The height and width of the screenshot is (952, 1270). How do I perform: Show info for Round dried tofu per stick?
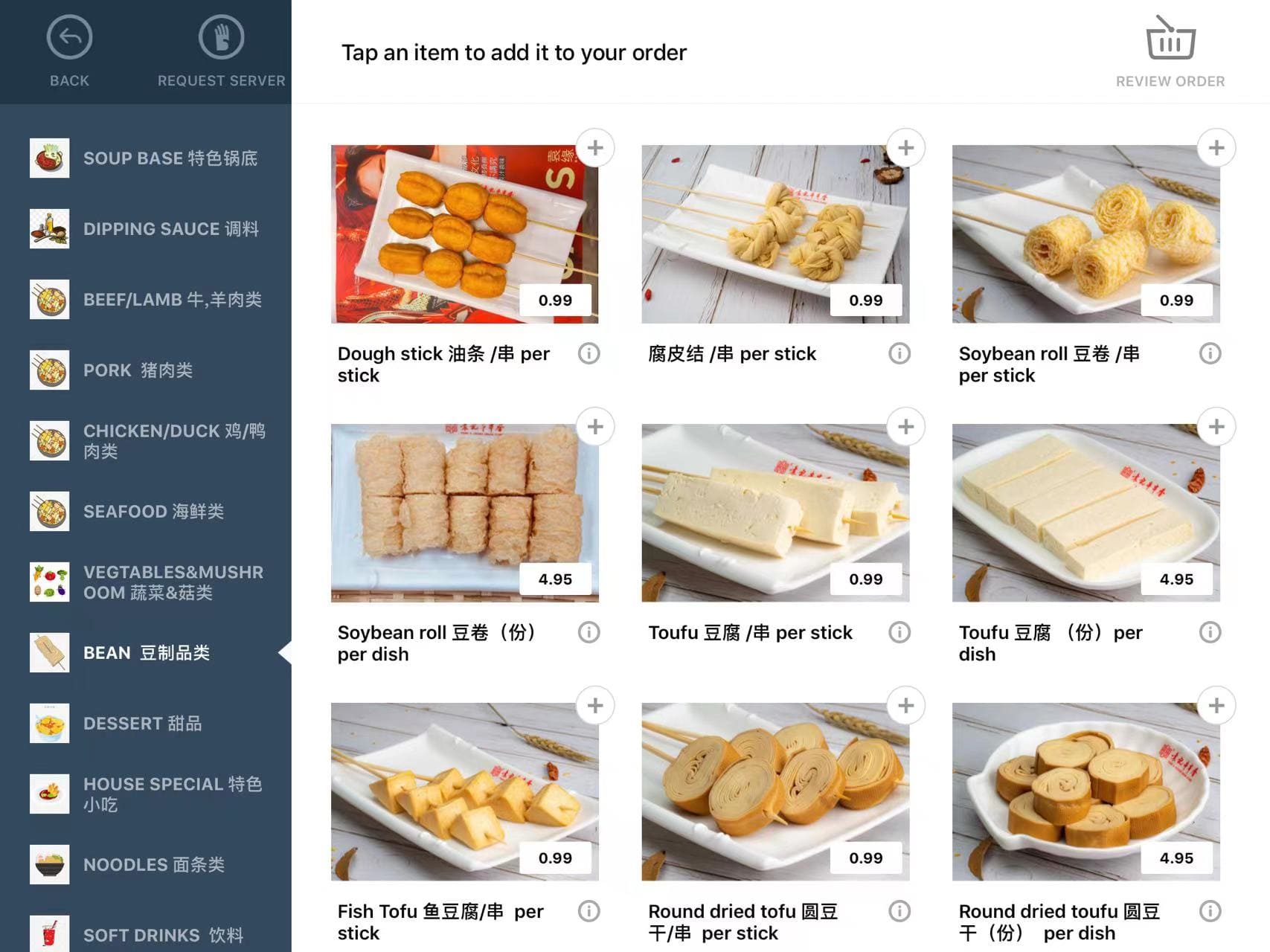click(x=899, y=911)
